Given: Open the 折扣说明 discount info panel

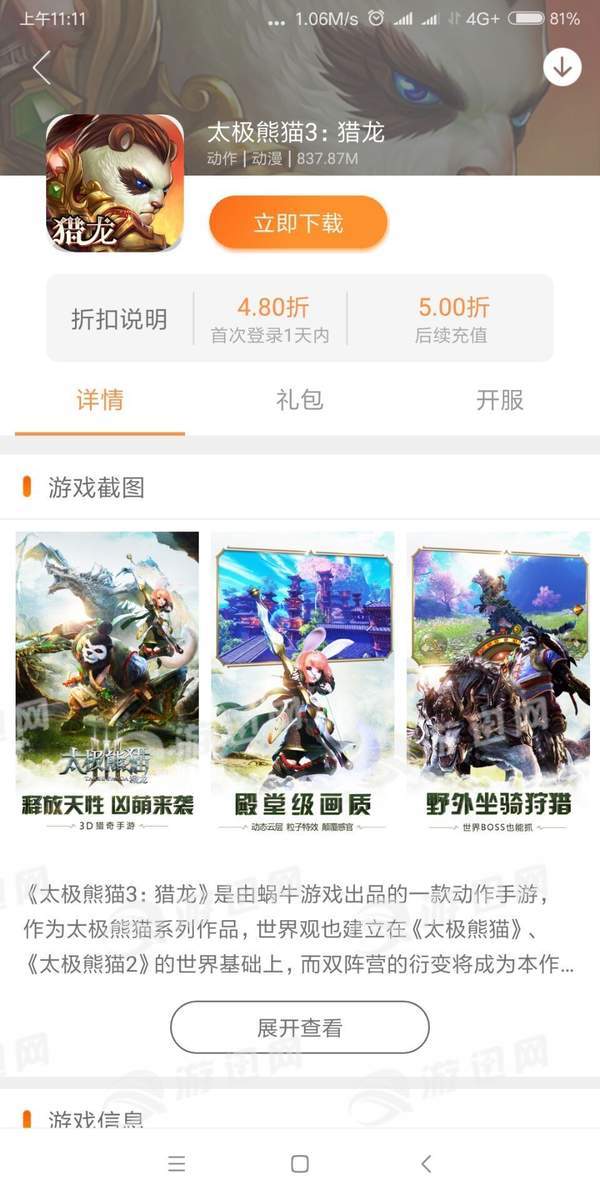Looking at the screenshot, I should coord(119,320).
